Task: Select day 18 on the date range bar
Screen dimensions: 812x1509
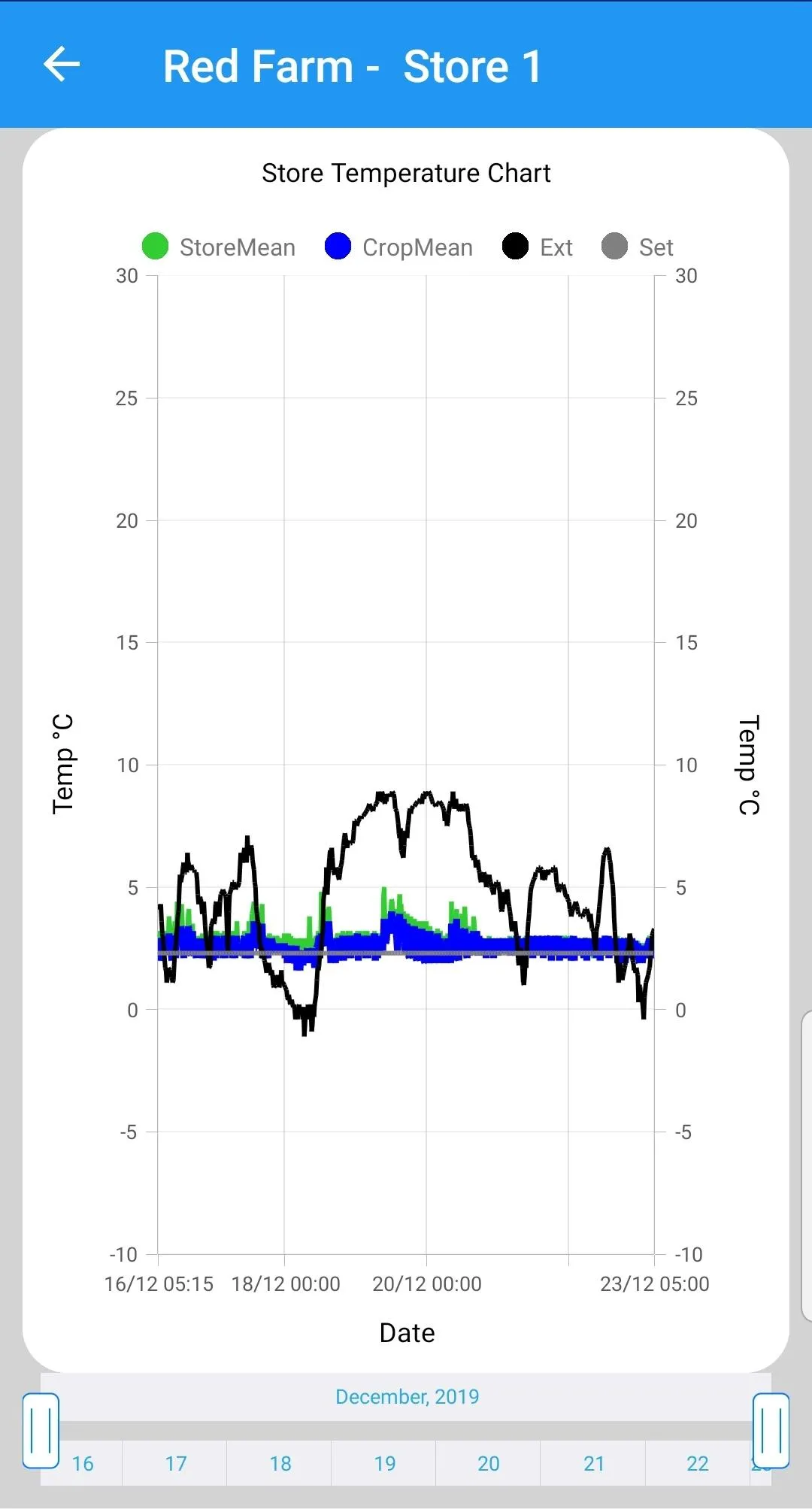Action: click(280, 1463)
